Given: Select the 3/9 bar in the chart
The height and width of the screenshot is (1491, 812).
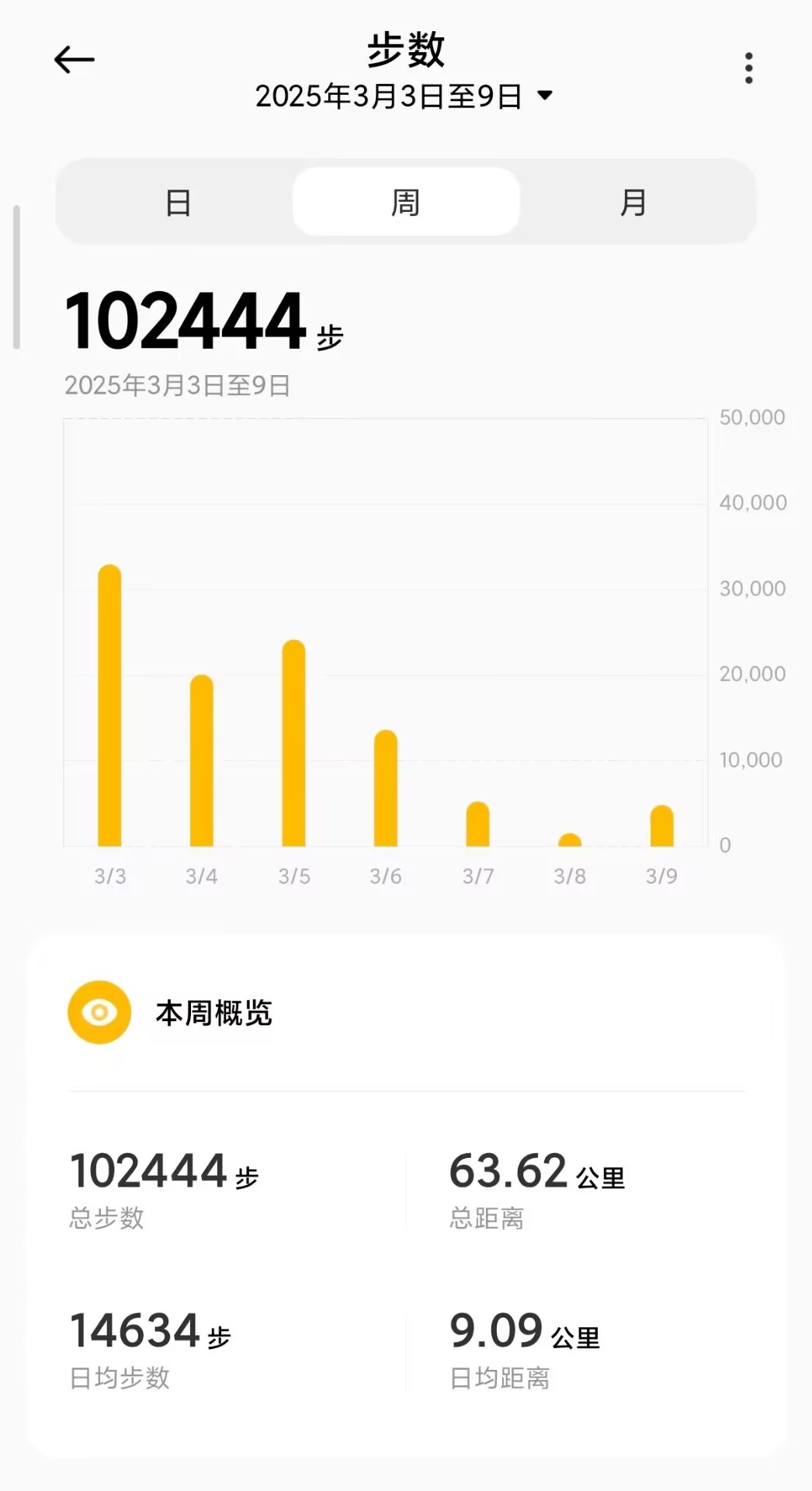Looking at the screenshot, I should 661,825.
